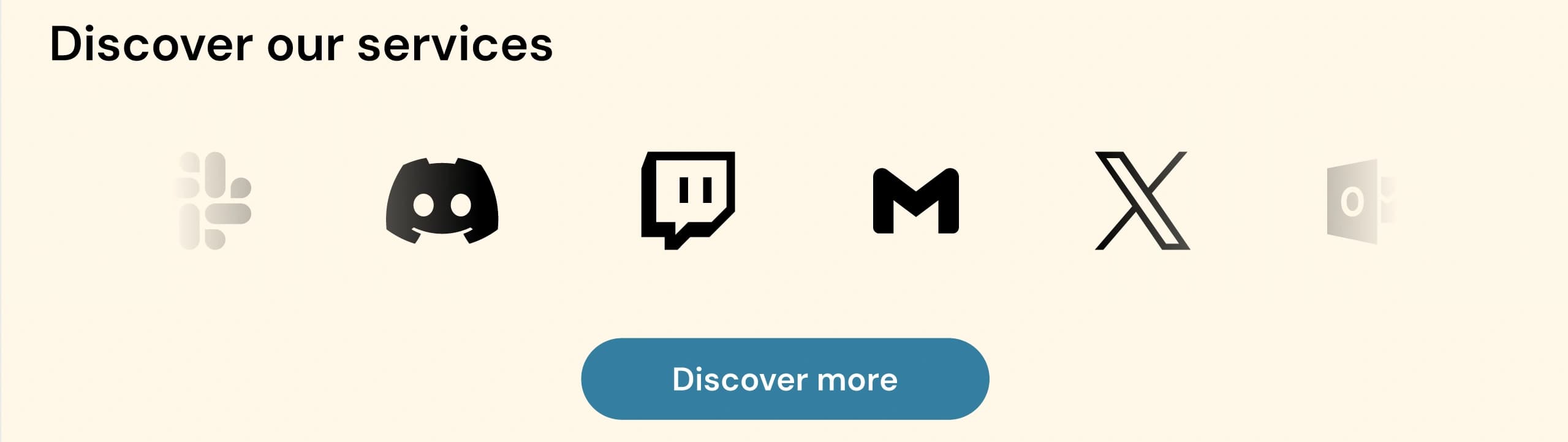Select the Twitch service icon
This screenshot has height=442, width=1568.
pos(687,200)
